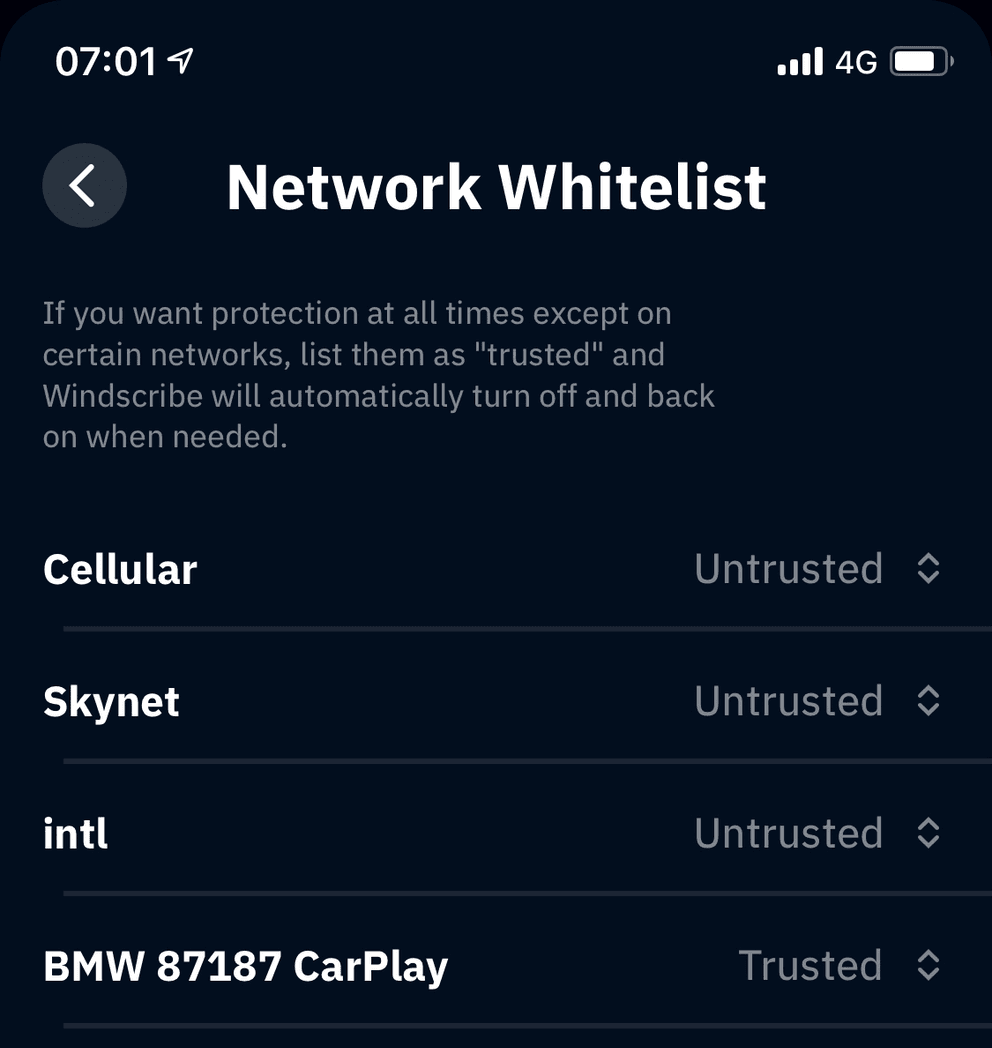Screen dimensions: 992x1048
Task: Click the back arrow button
Action: tap(84, 186)
